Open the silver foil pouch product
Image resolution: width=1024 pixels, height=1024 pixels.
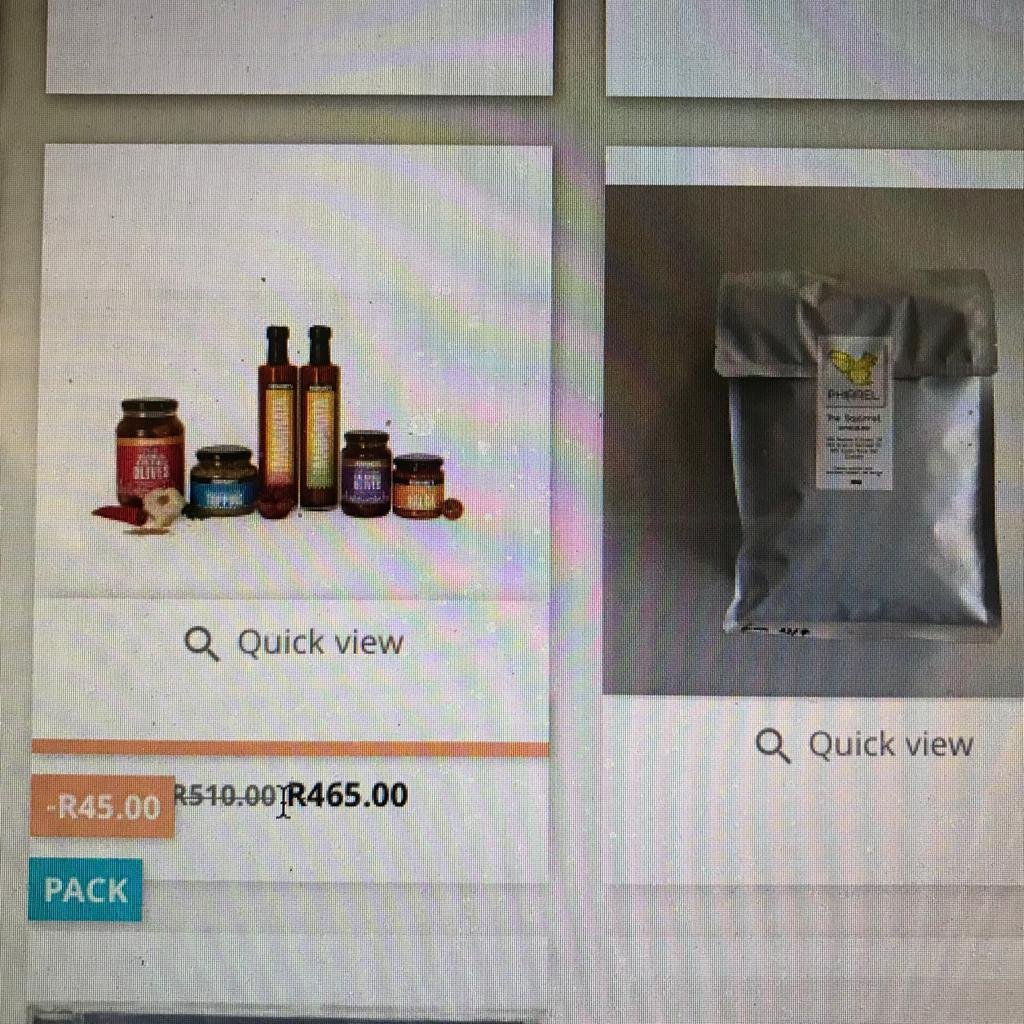coord(857,455)
